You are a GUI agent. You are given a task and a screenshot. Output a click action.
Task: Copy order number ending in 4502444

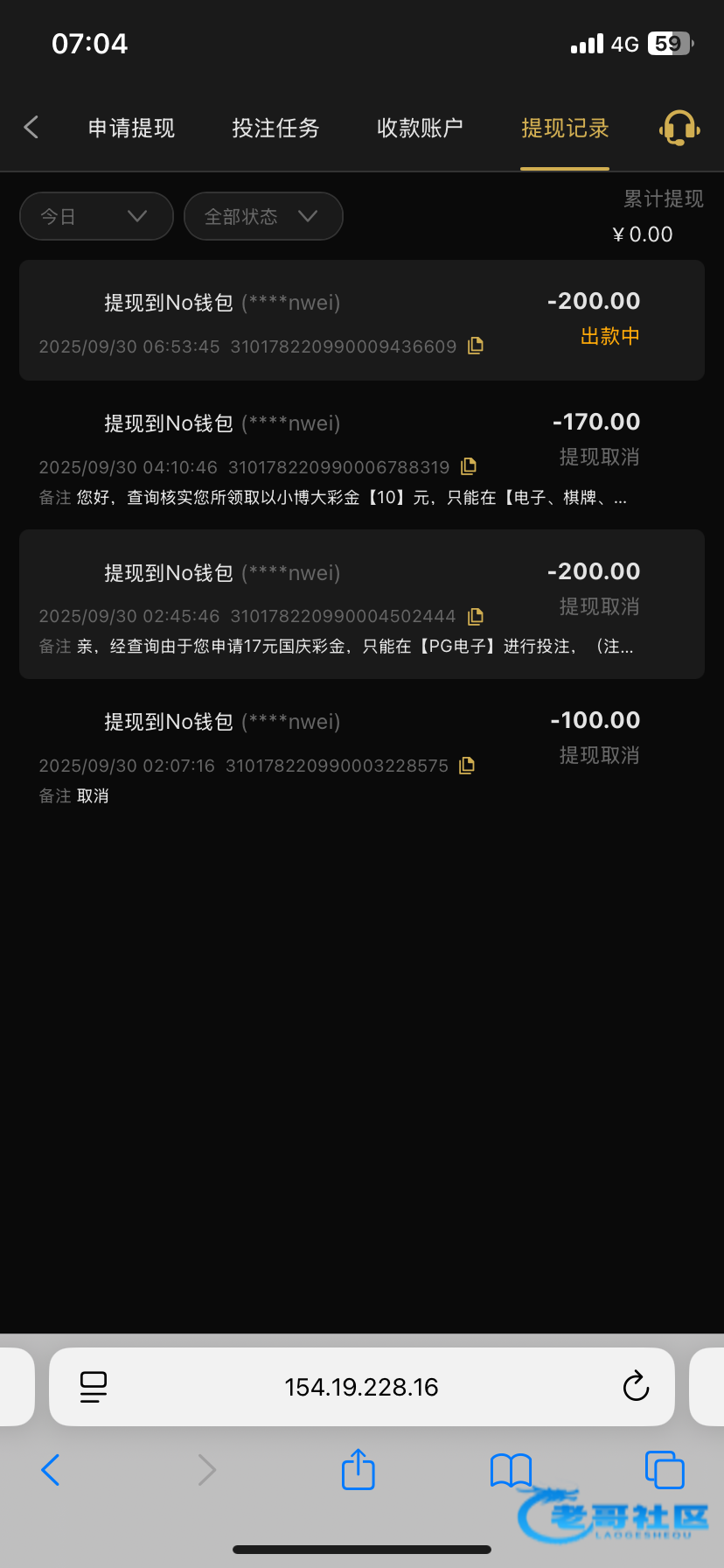tap(476, 616)
